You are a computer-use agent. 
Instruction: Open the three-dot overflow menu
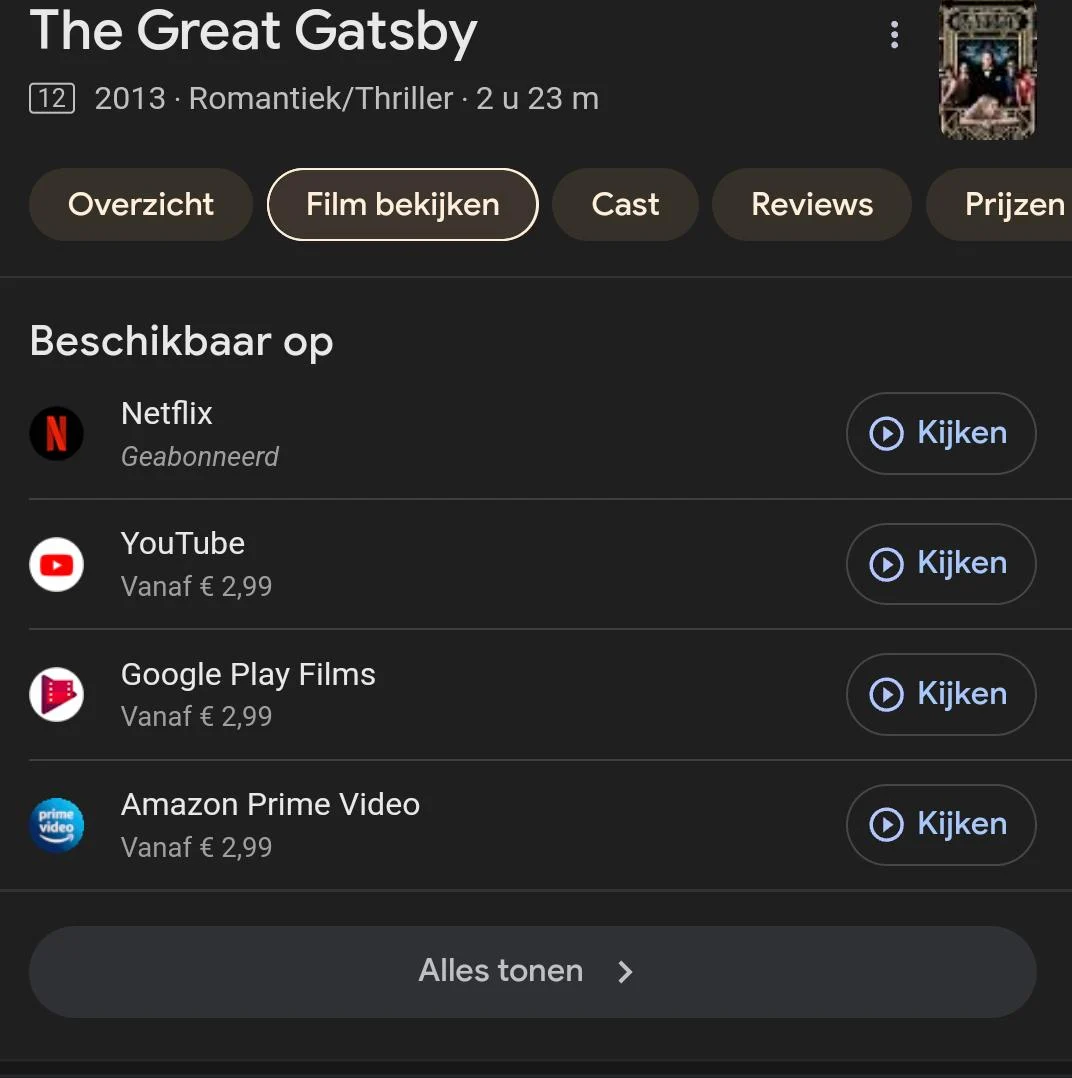[893, 34]
